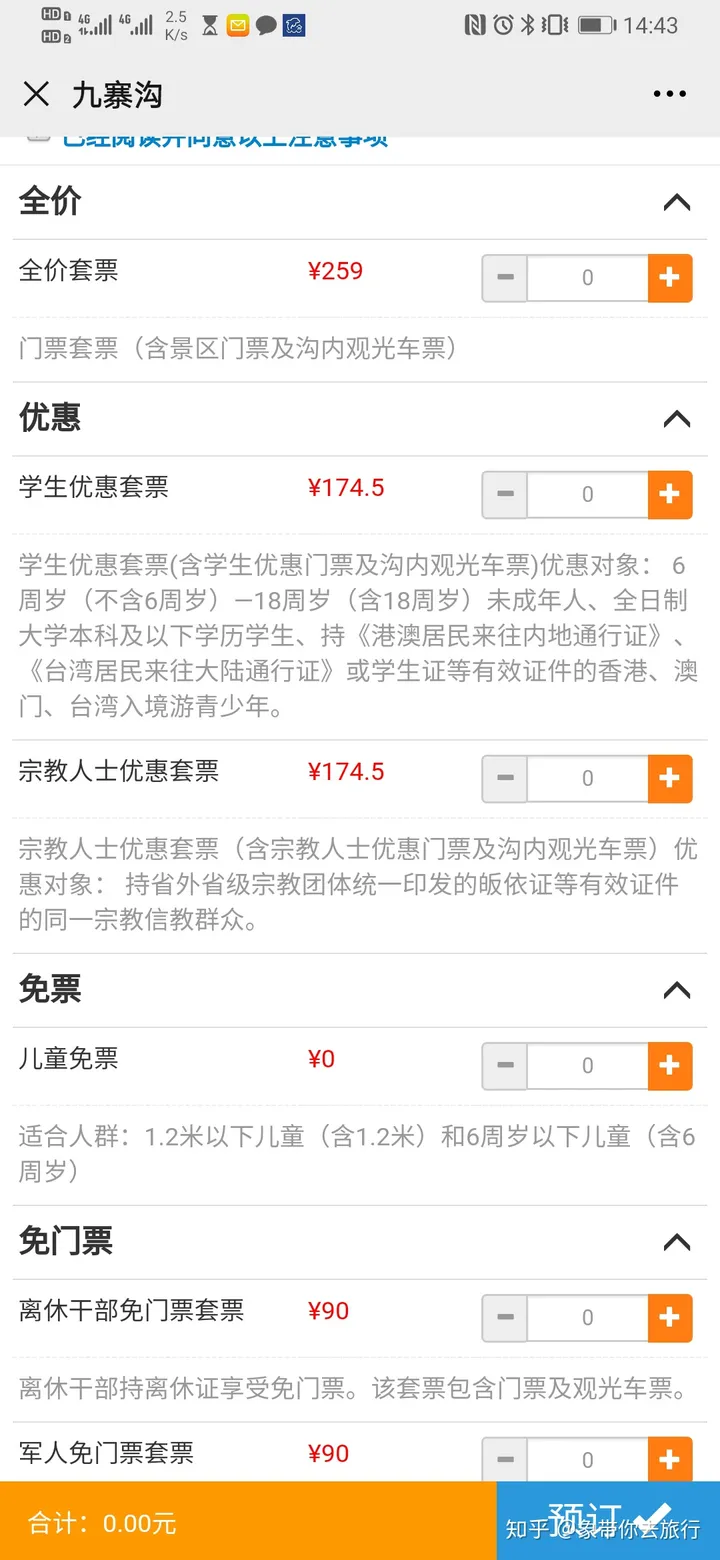Tap minus icon next to 学生优惠套票

503,494
